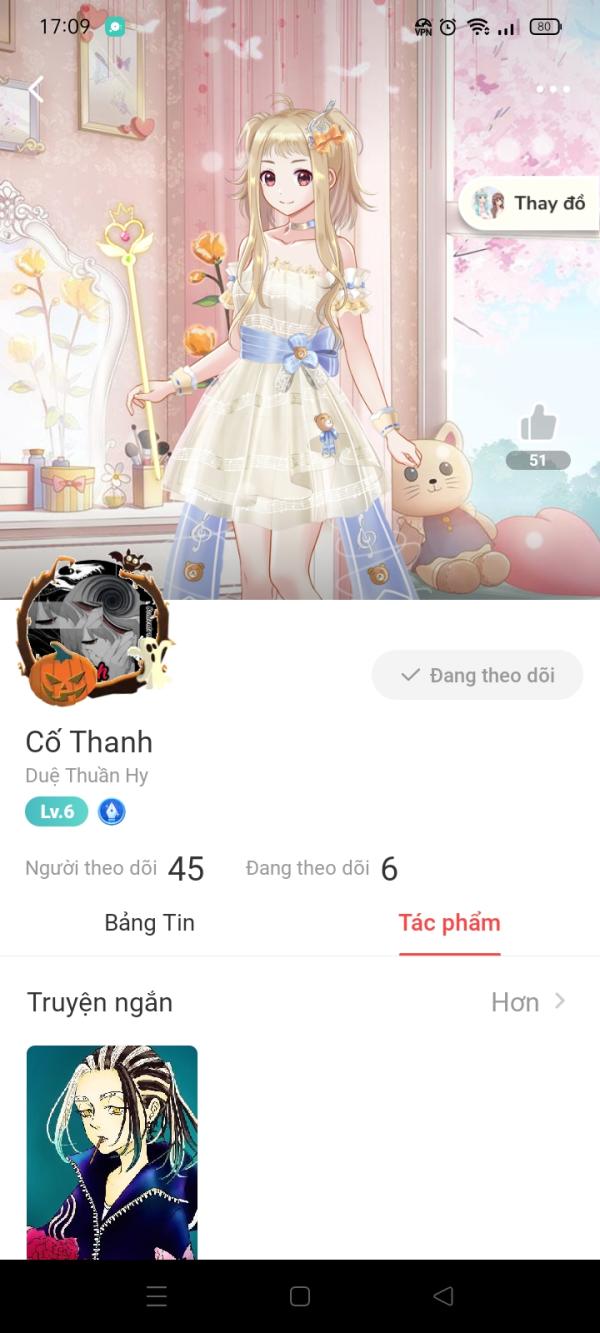Tap the Đang theo dõi following button

coord(477,675)
